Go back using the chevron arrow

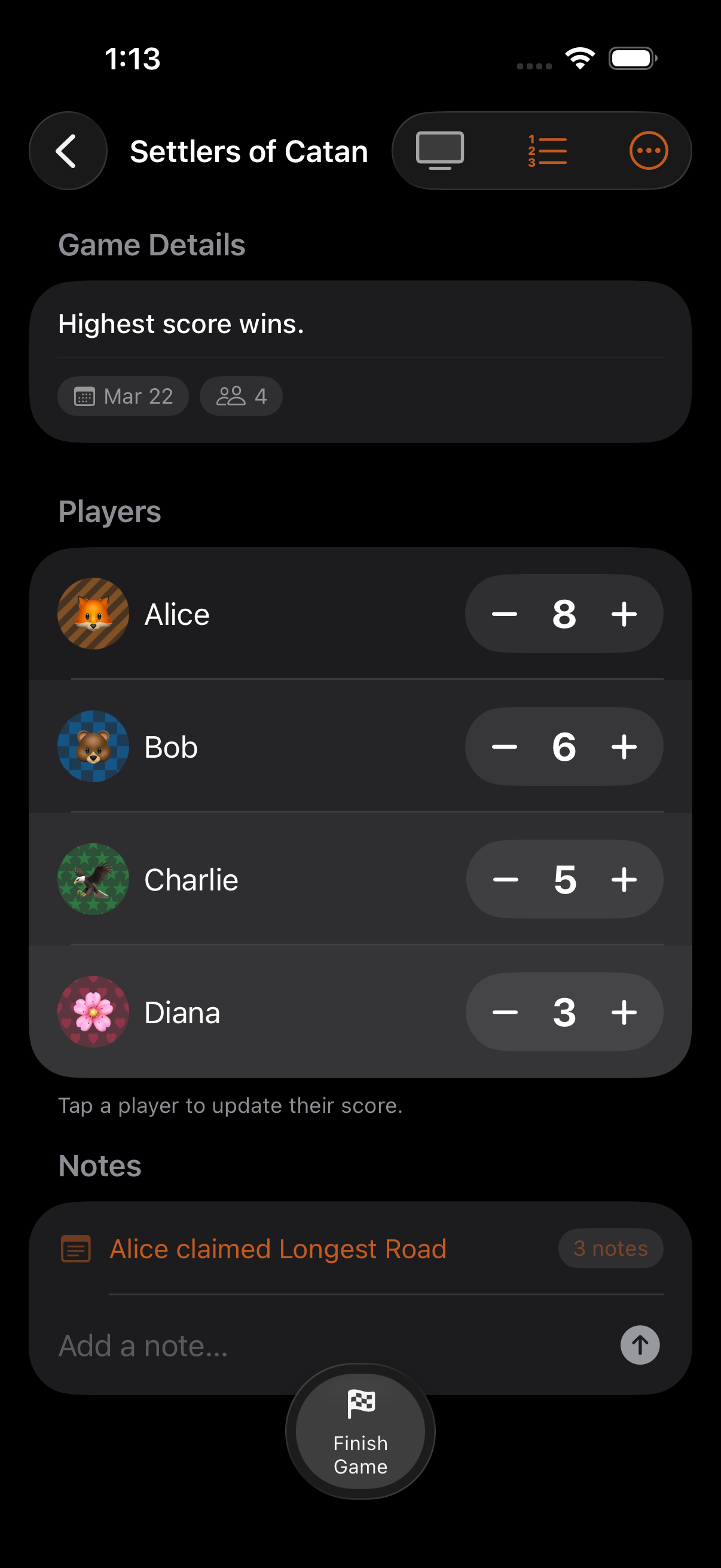coord(68,150)
